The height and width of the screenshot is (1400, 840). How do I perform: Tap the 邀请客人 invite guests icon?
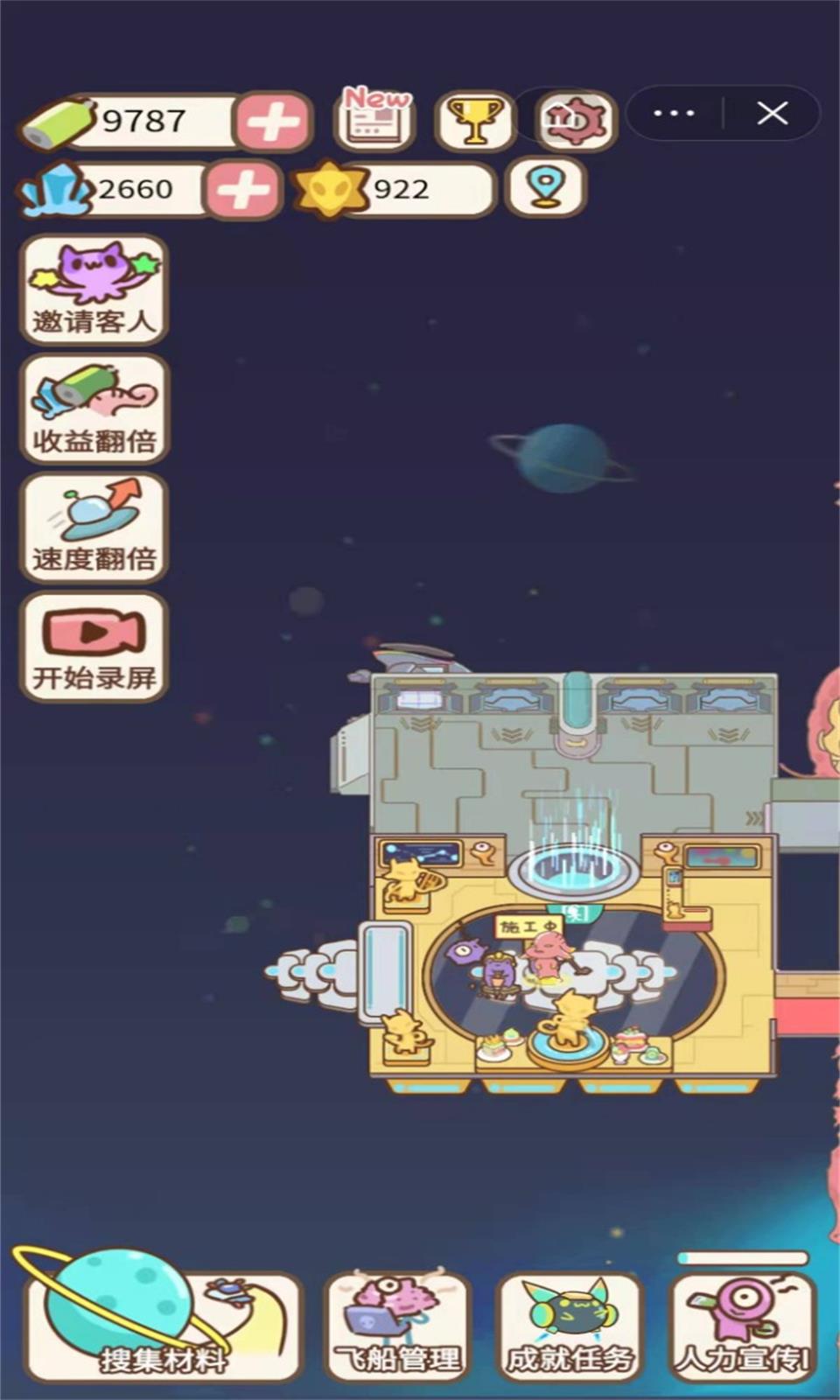point(94,289)
